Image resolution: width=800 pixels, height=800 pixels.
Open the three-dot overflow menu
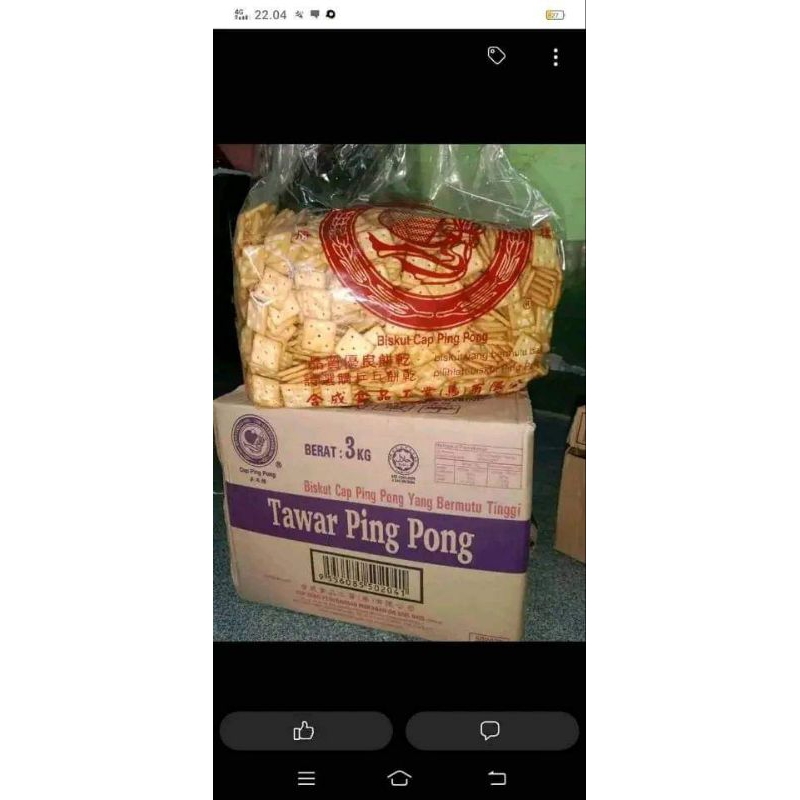[555, 57]
